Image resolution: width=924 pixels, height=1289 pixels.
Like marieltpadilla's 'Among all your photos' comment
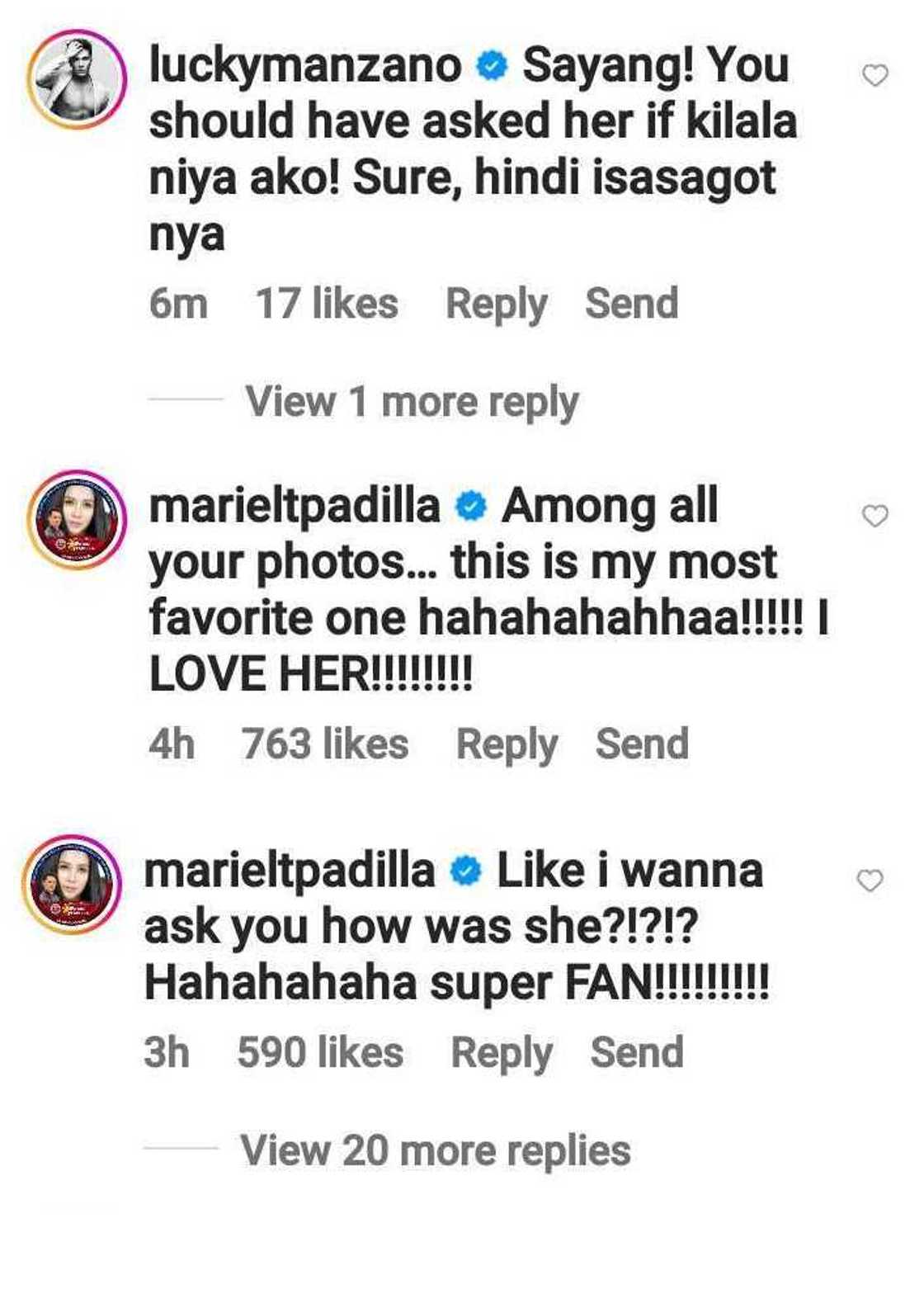pyautogui.click(x=874, y=517)
